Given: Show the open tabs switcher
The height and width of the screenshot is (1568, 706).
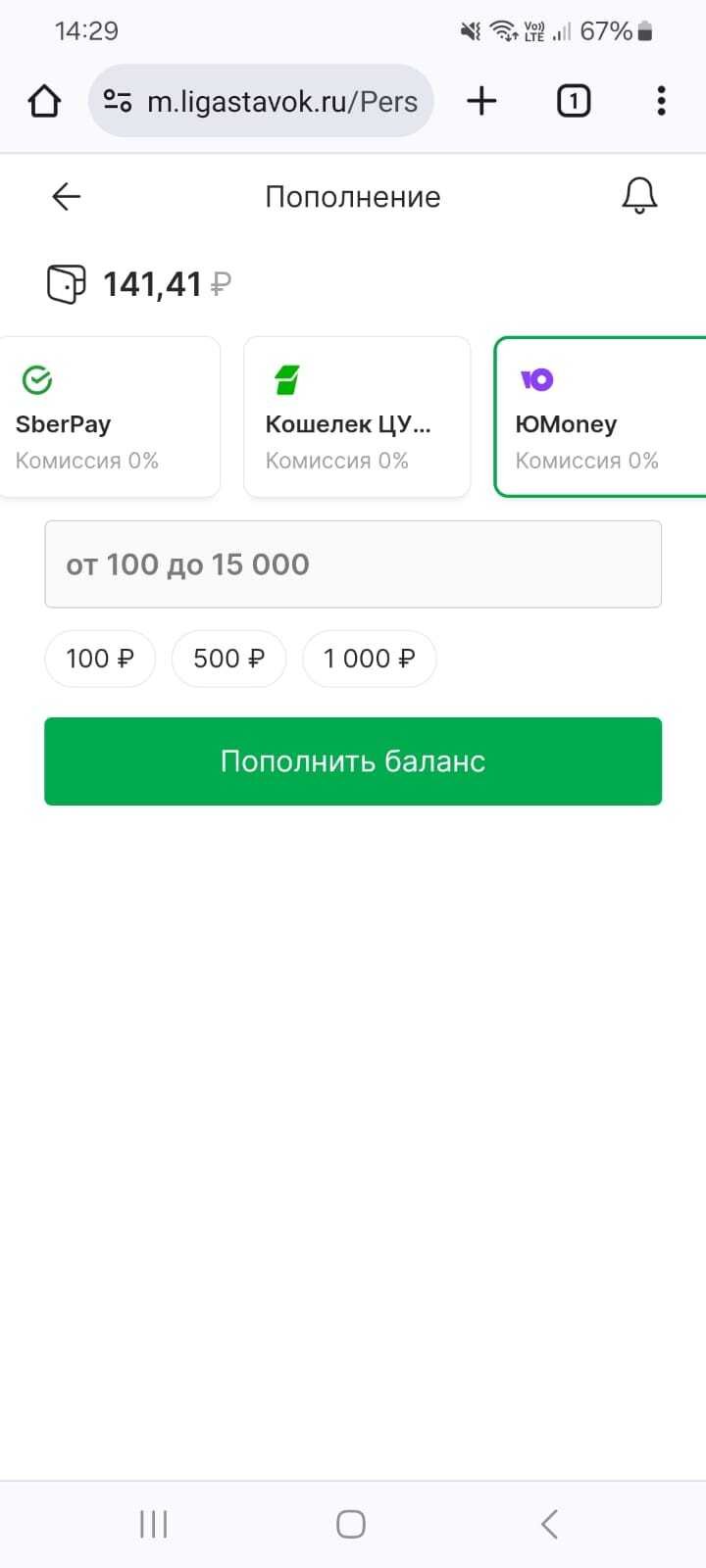Looking at the screenshot, I should click(574, 101).
